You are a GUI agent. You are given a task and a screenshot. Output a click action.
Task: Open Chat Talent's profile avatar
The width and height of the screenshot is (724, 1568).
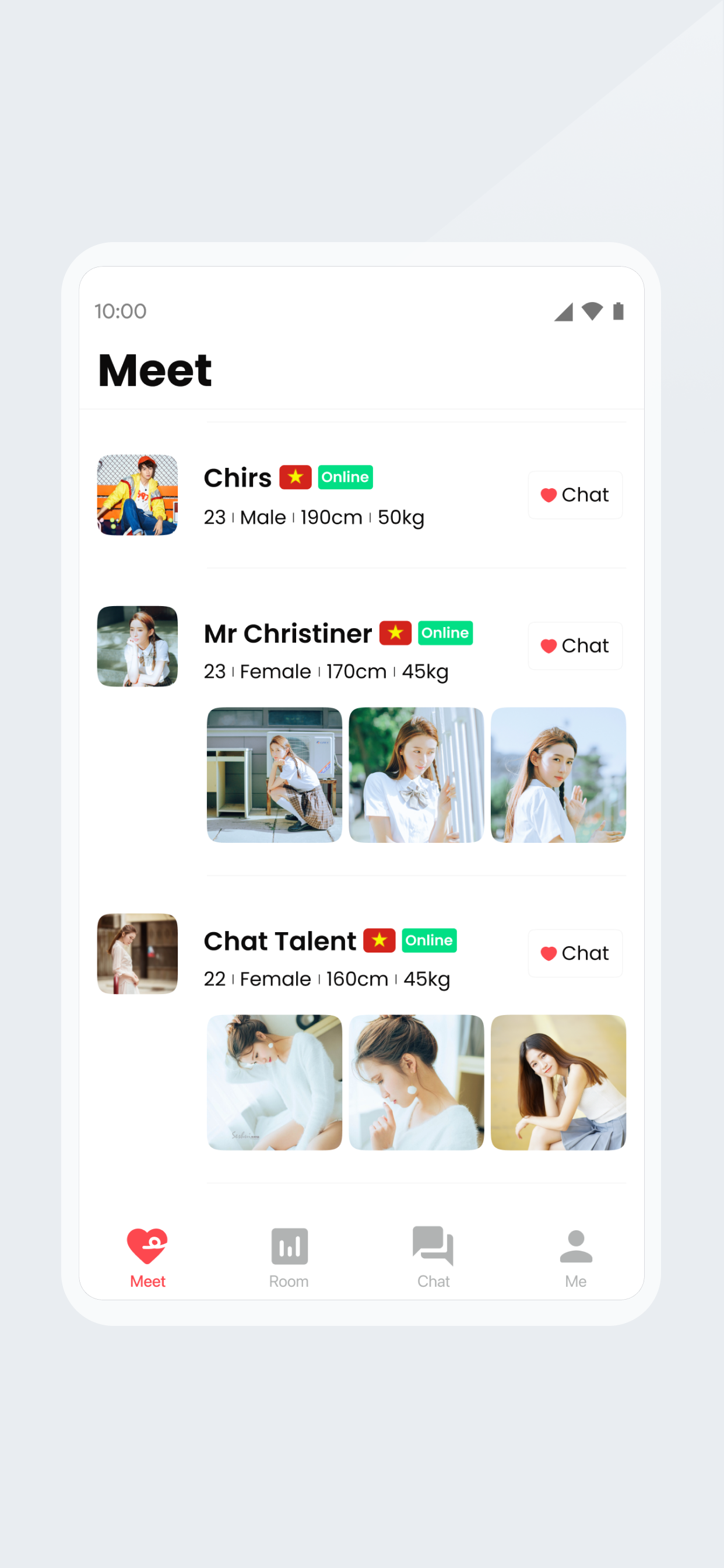coord(138,953)
